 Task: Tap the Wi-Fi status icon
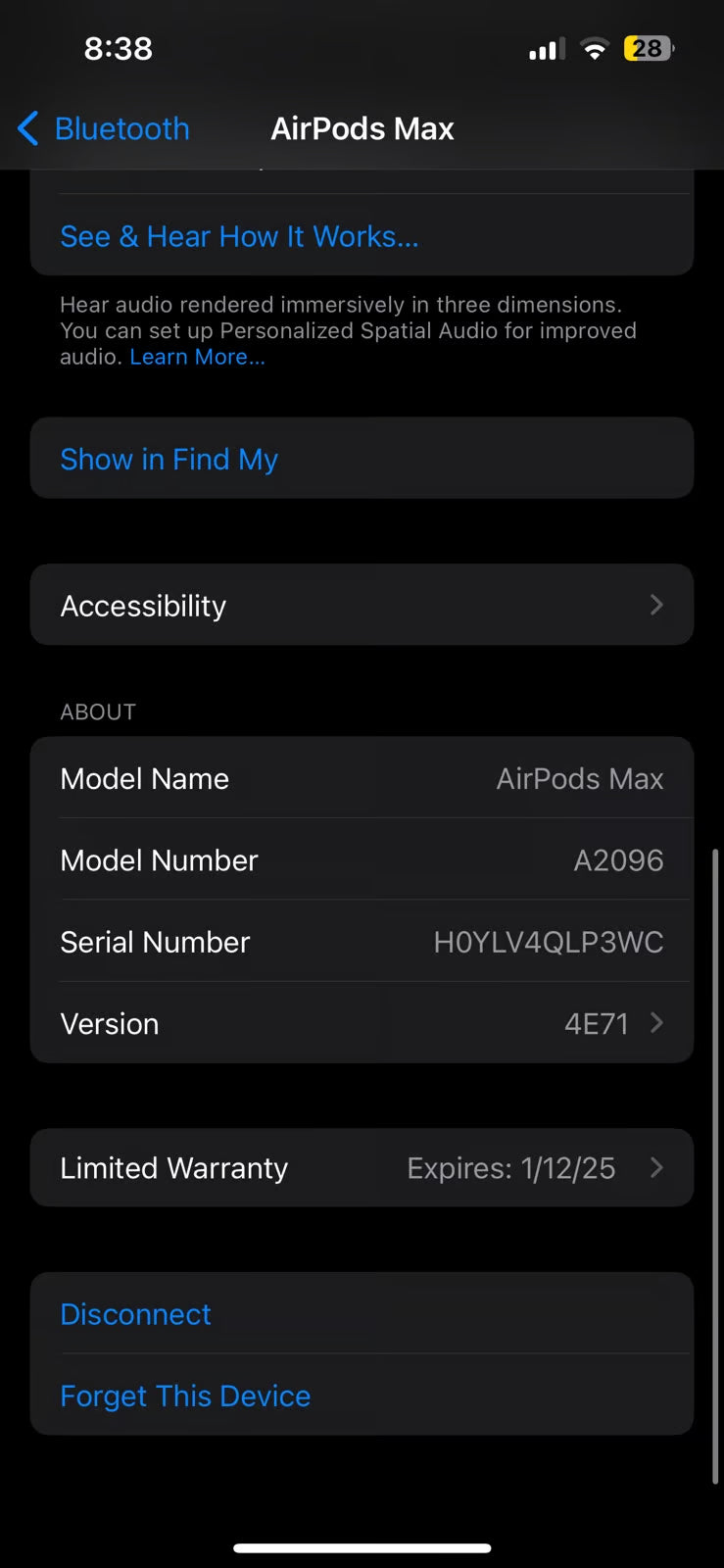click(594, 48)
